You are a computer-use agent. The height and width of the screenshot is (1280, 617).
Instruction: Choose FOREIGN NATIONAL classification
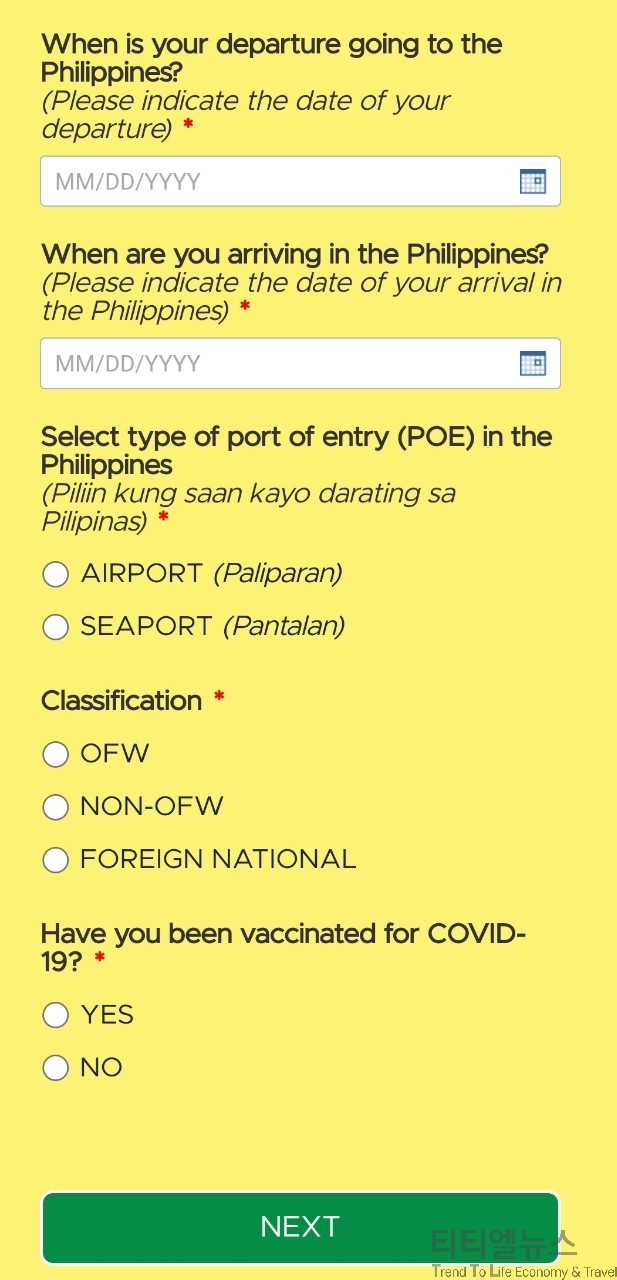(56, 860)
